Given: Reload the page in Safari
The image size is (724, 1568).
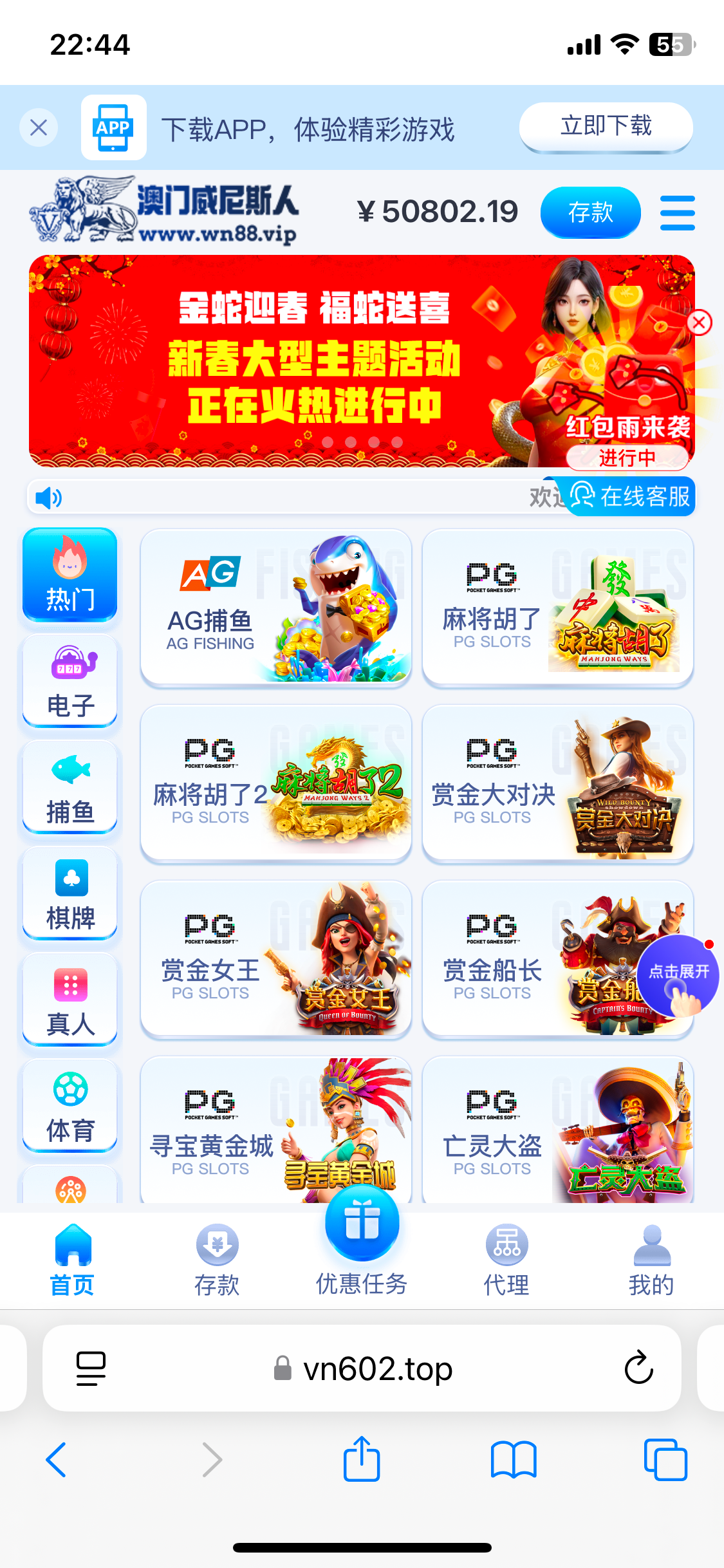Looking at the screenshot, I should pos(638,1367).
